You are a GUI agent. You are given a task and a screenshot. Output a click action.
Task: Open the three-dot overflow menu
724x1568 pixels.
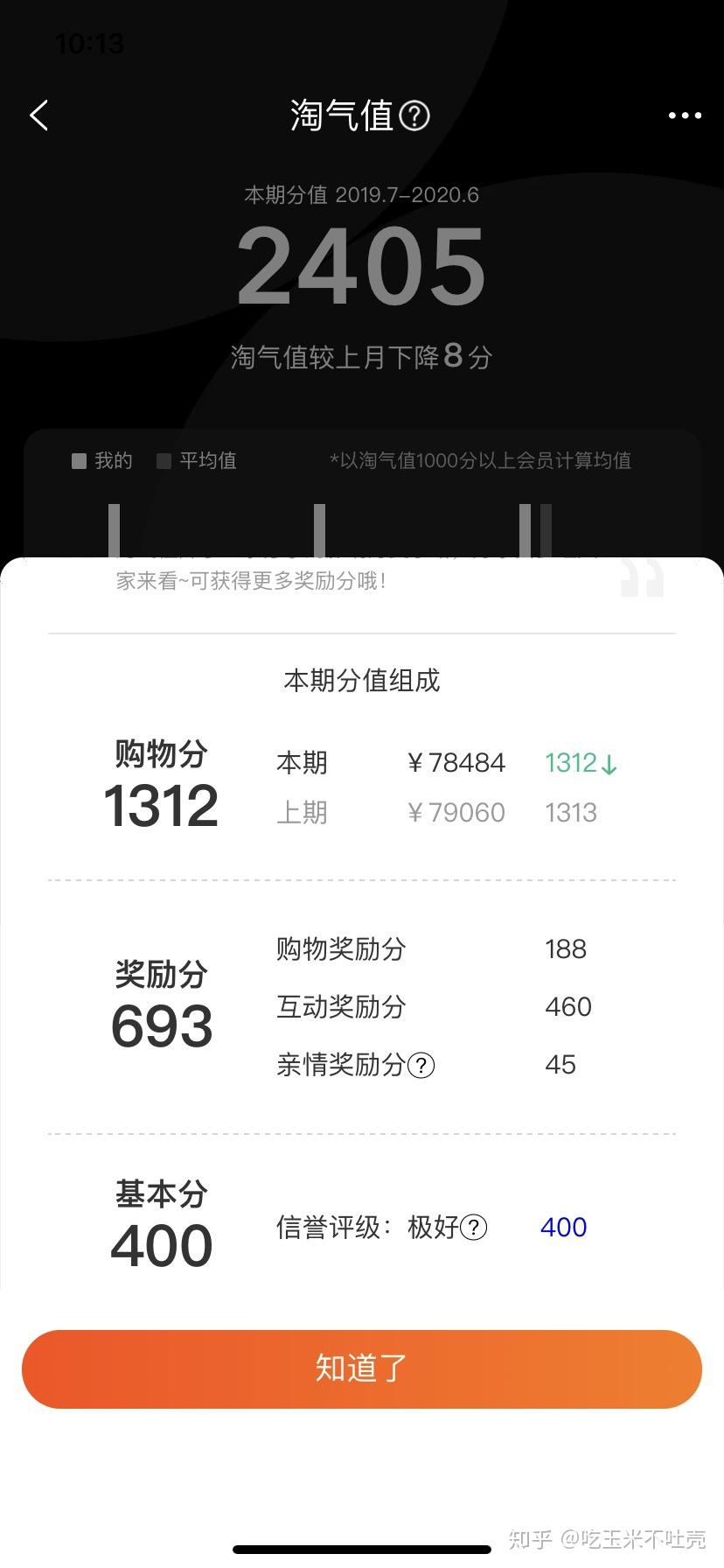684,115
